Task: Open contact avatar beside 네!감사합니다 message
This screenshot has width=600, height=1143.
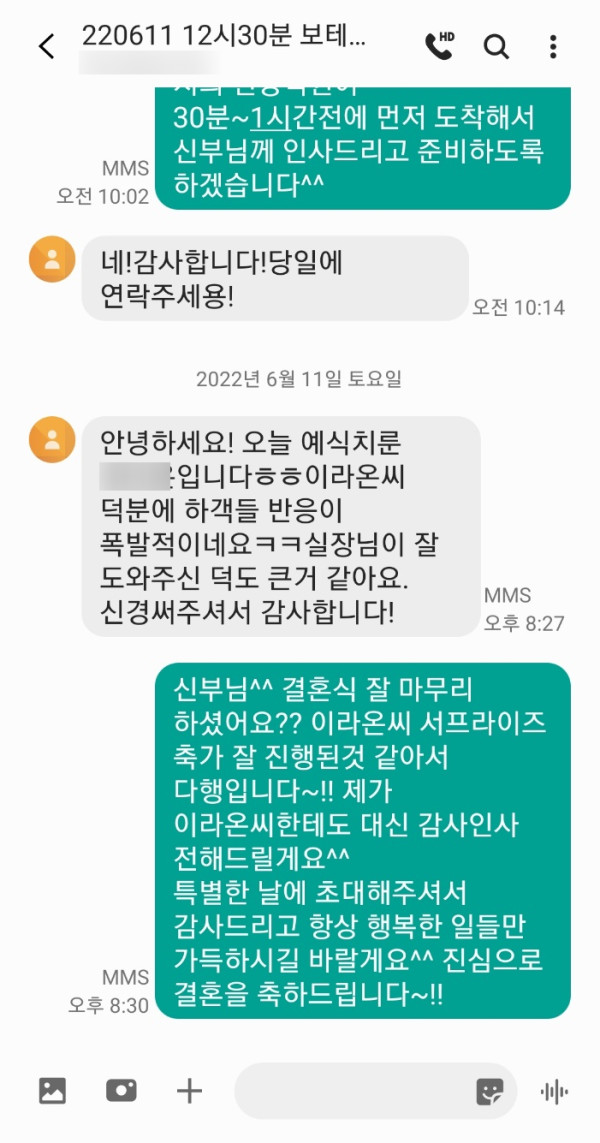Action: 52,260
